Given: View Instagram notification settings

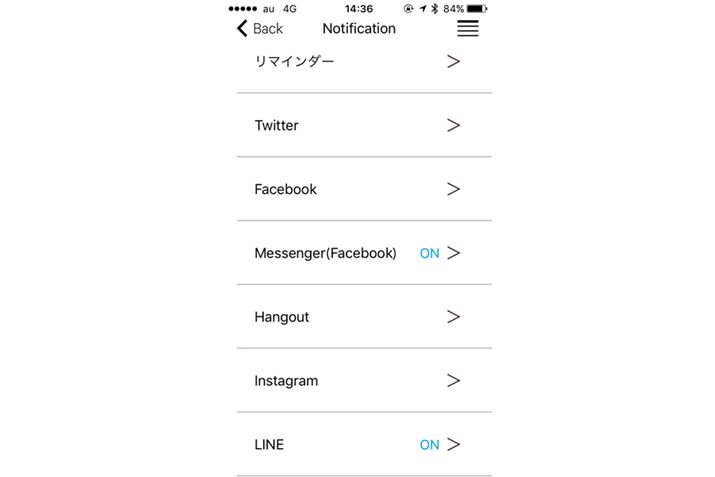Looking at the screenshot, I should pyautogui.click(x=363, y=381).
